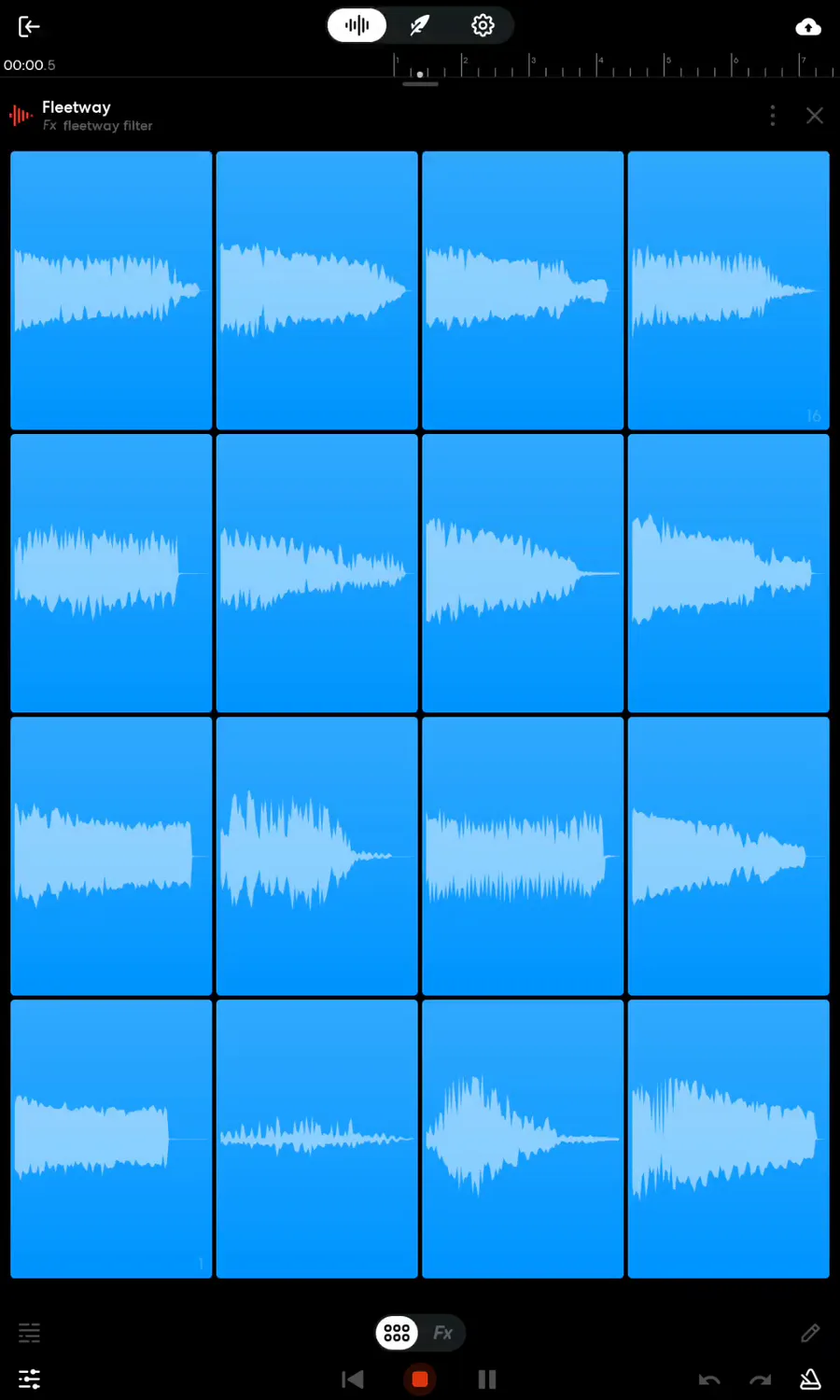Switch to the automation pen tab
The height and width of the screenshot is (1400, 840).
point(420,25)
